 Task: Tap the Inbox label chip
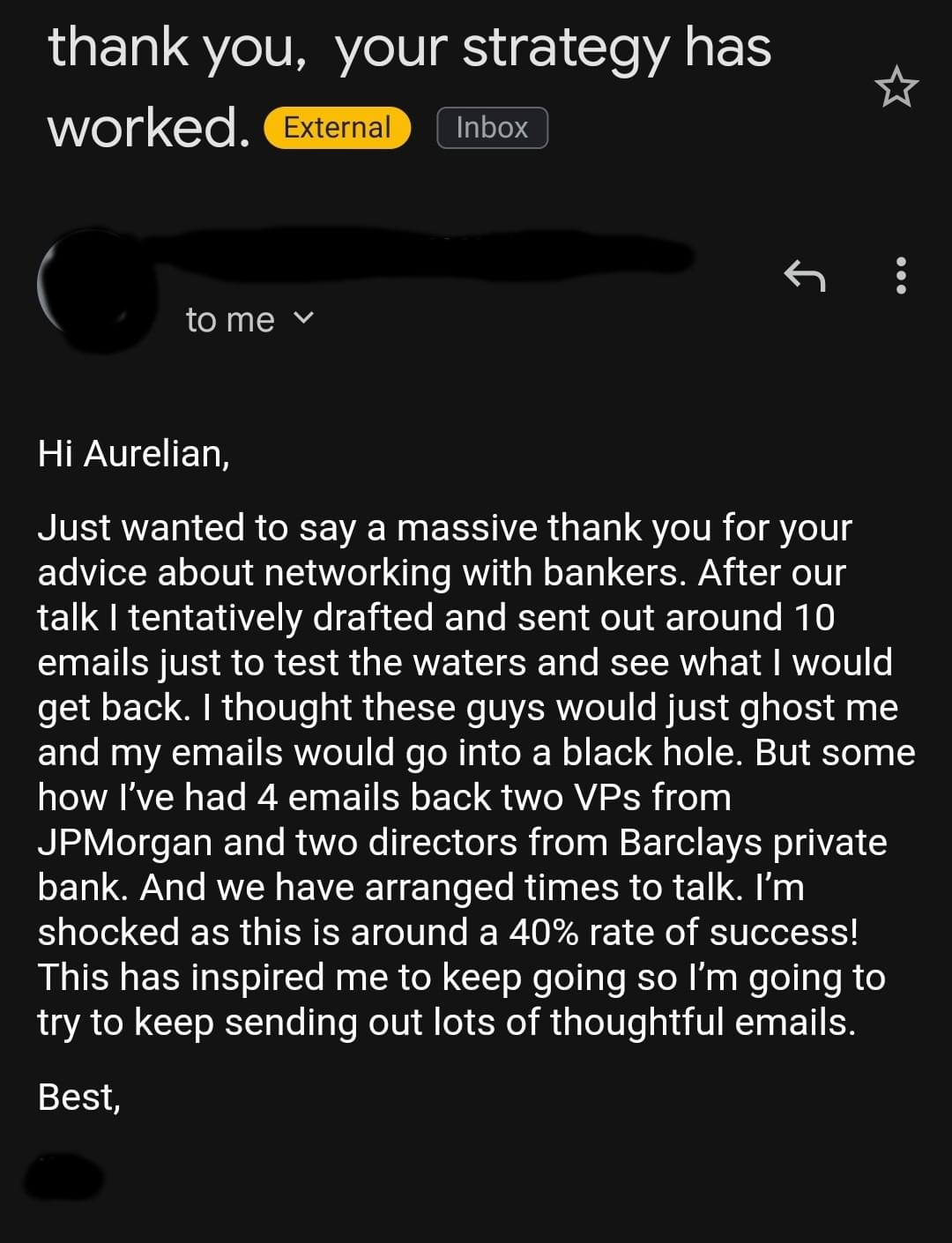[x=492, y=128]
